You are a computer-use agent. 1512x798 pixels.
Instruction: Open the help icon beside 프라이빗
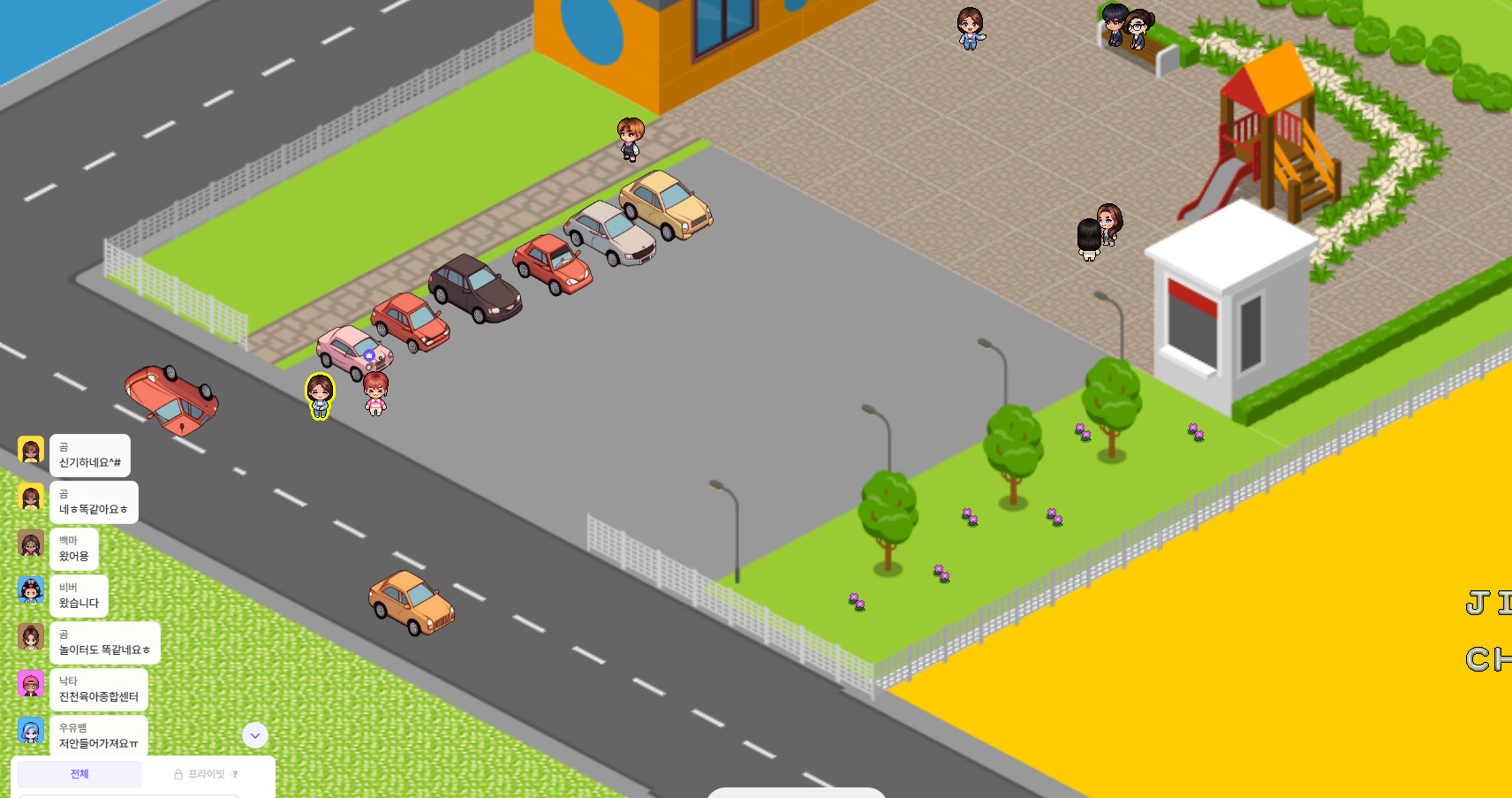235,774
